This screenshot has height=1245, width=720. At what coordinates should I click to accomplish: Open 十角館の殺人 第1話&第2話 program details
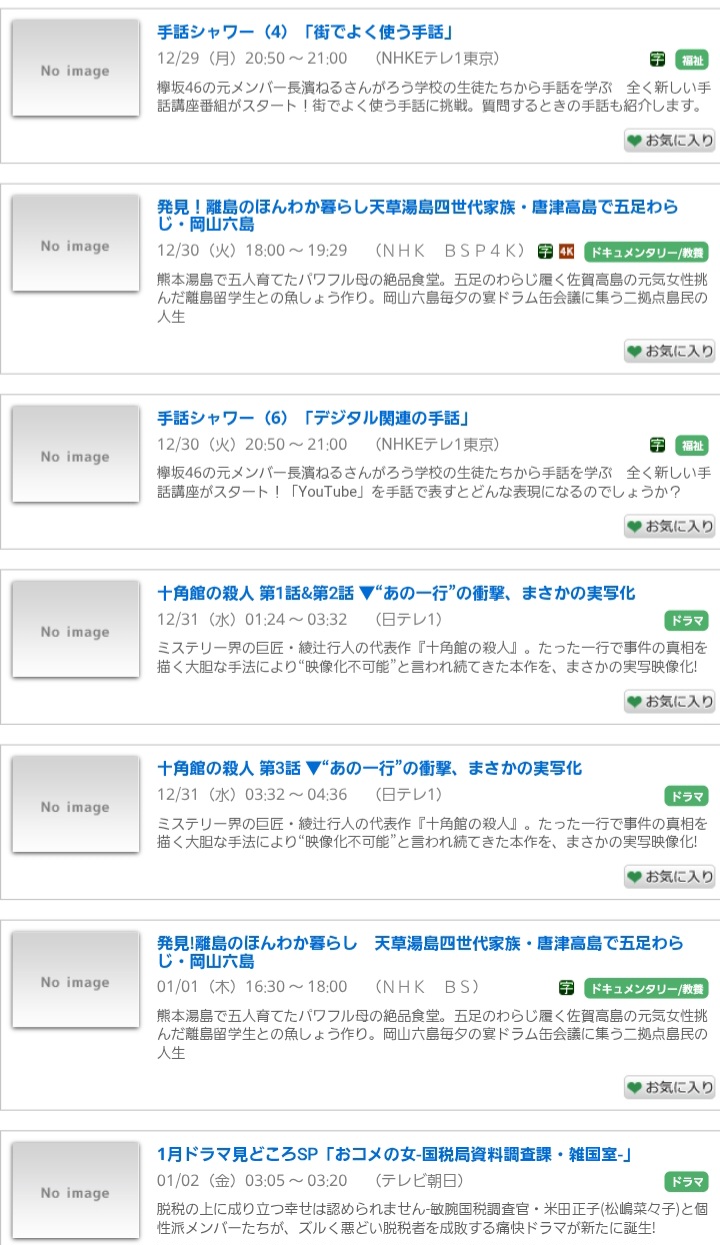tap(396, 593)
